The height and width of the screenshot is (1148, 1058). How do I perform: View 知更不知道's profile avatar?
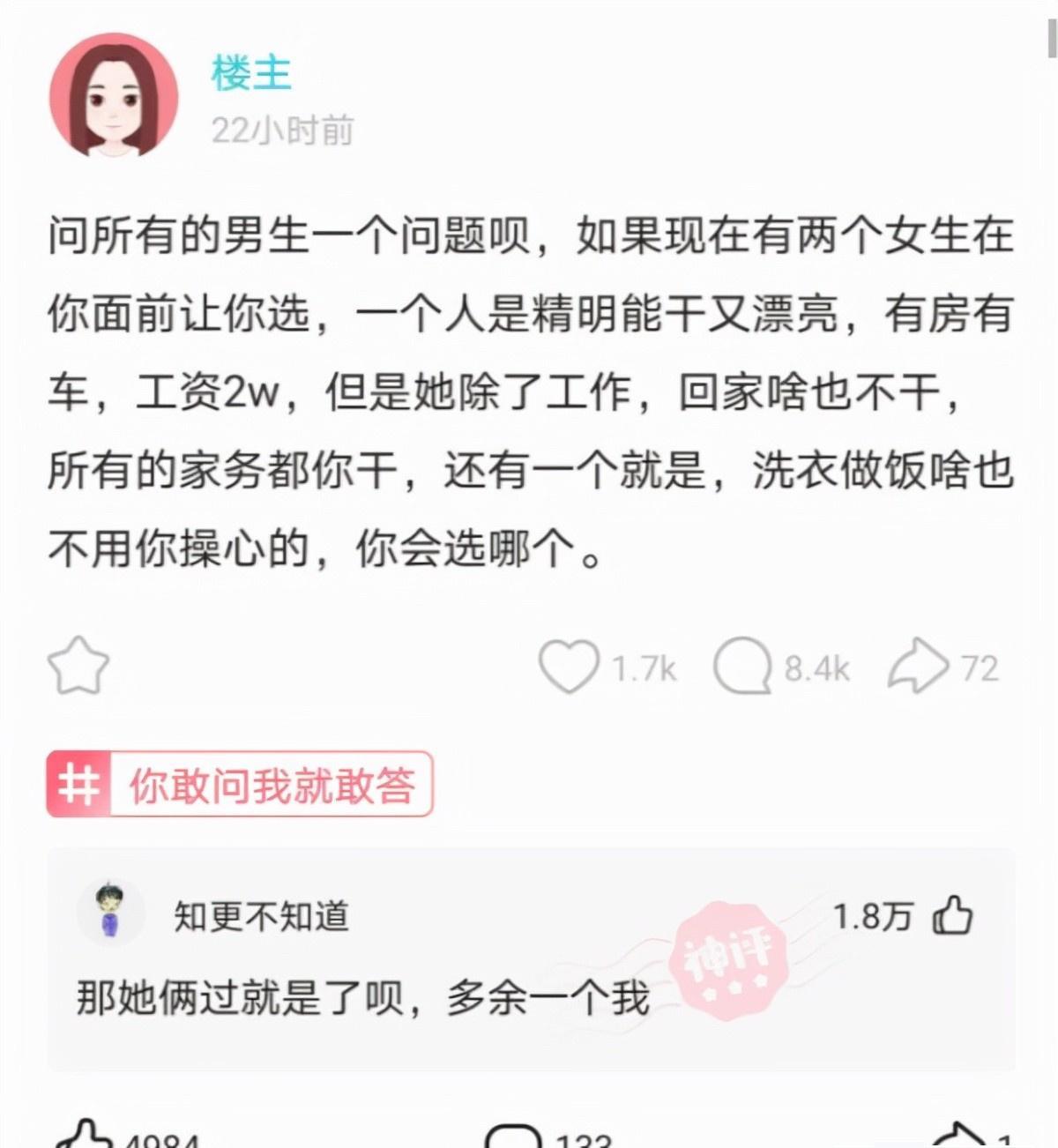[111, 912]
